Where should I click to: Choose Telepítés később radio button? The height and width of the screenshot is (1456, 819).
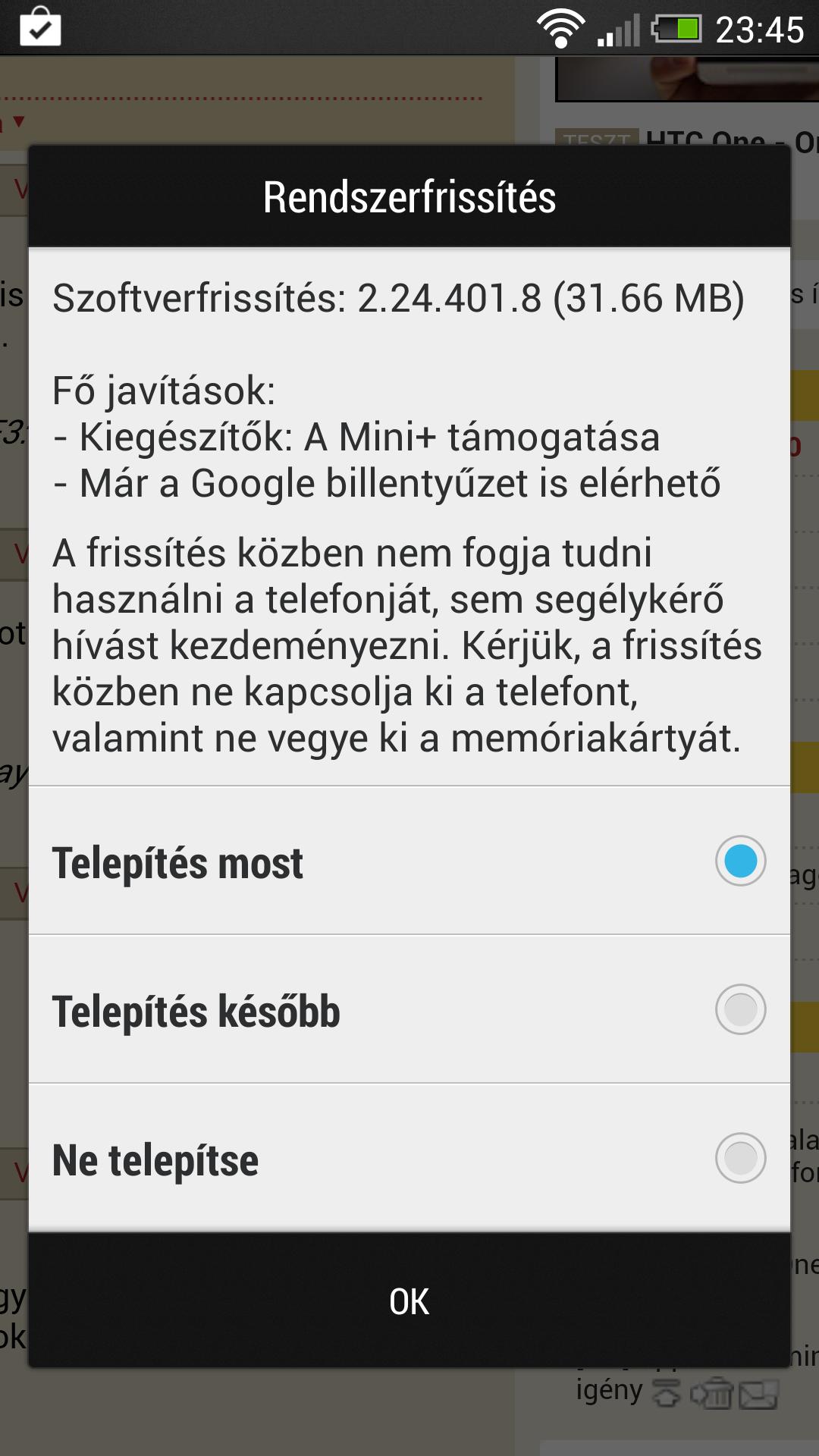(740, 1009)
